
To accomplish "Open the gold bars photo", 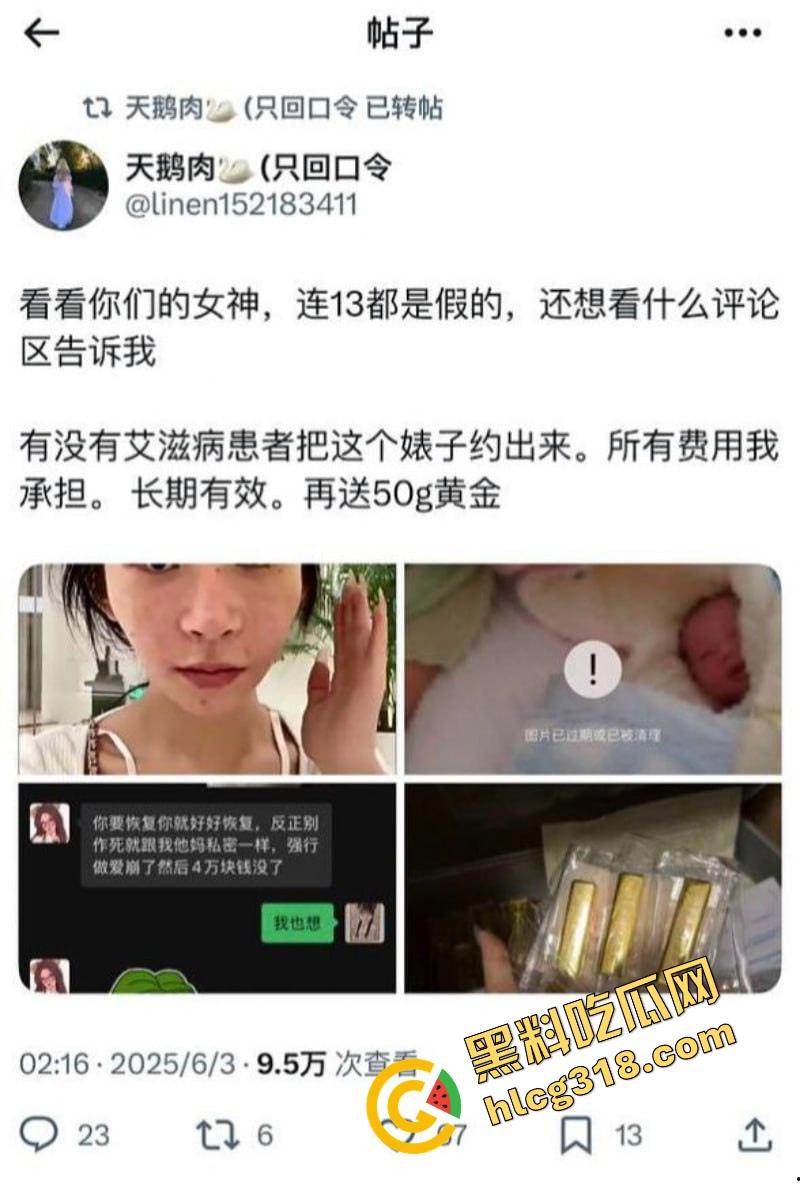I will pos(592,887).
